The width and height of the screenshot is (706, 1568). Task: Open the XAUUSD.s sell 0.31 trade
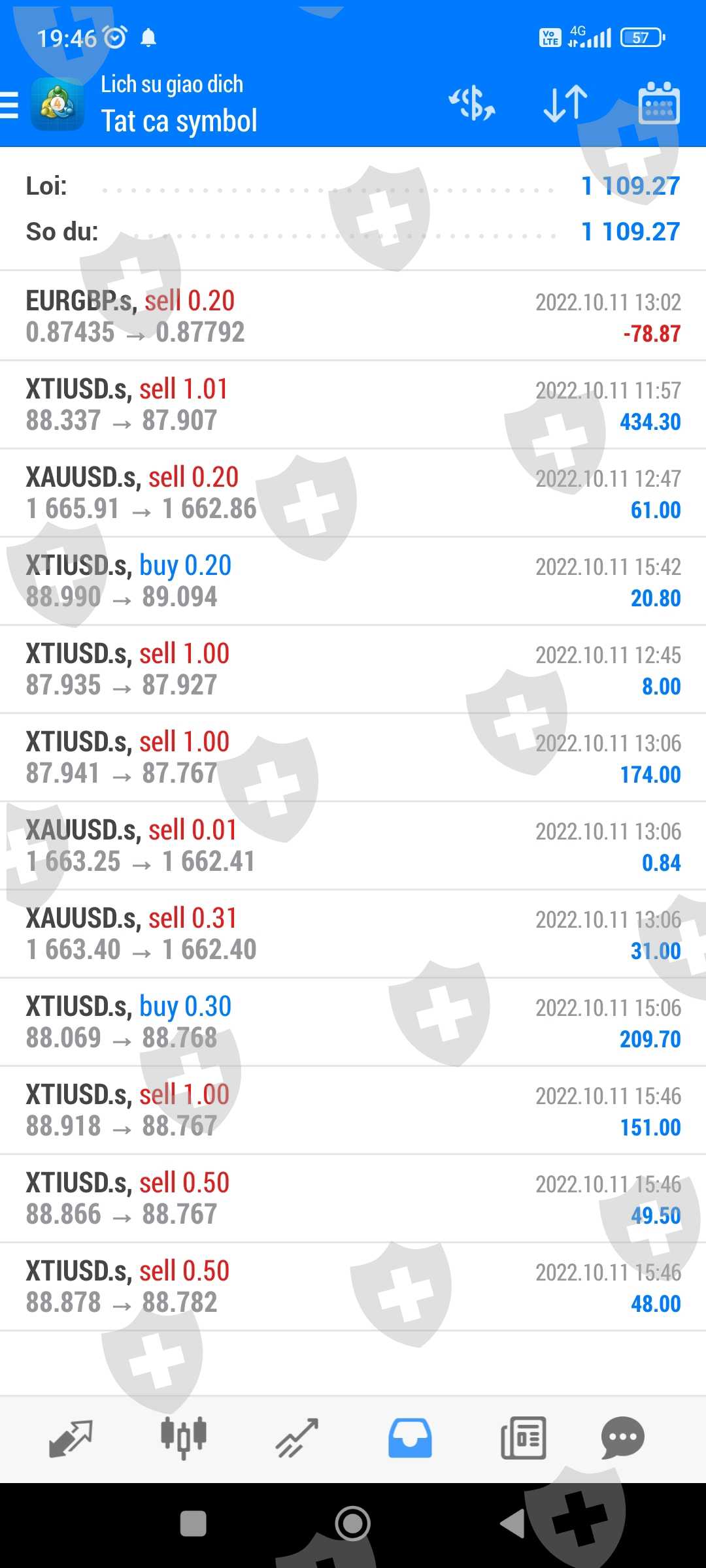[x=353, y=934]
